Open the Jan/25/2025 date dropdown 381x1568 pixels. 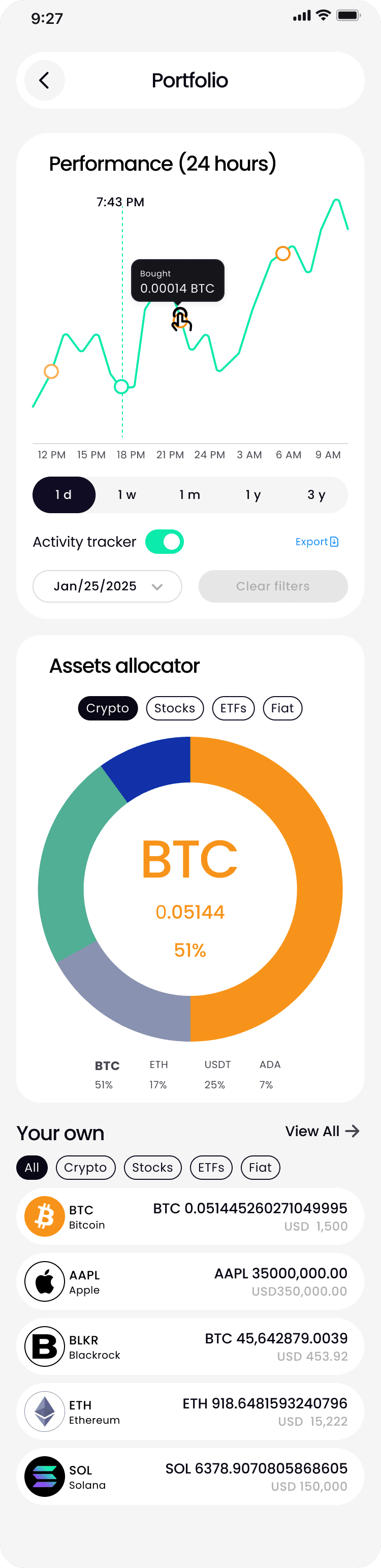107,586
